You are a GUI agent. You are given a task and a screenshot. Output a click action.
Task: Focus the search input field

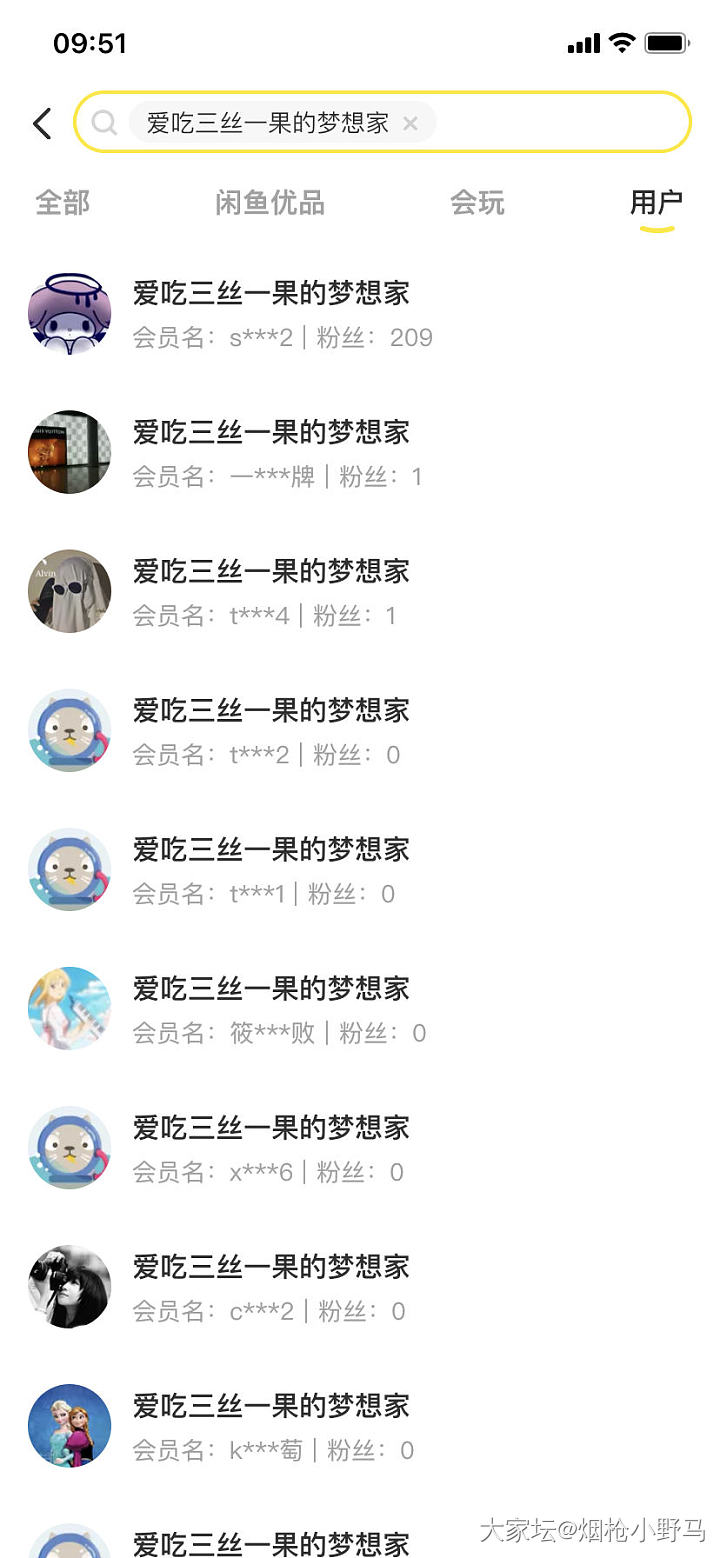(560, 123)
